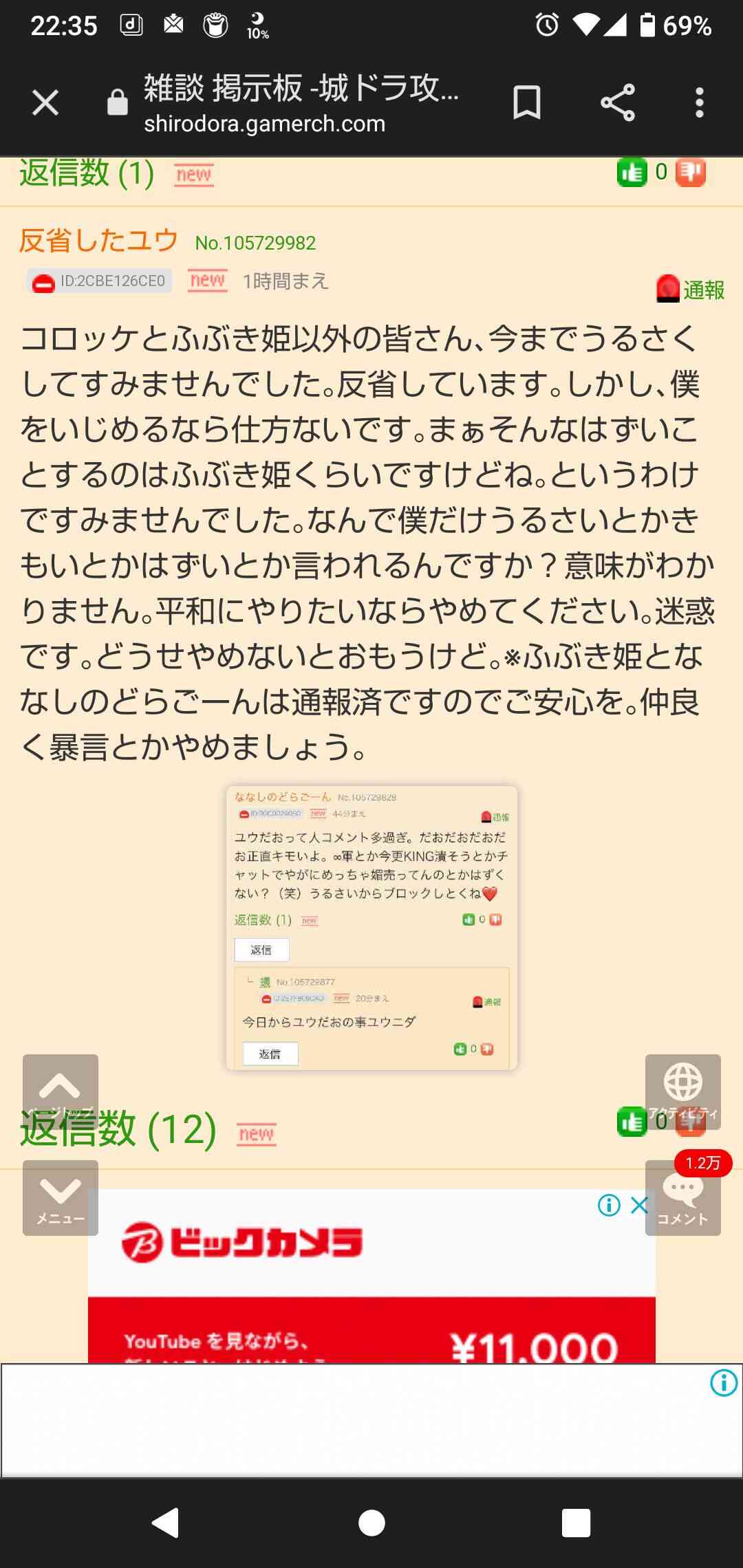Image resolution: width=743 pixels, height=1568 pixels.
Task: Share this page via share icon
Action: pos(617,103)
